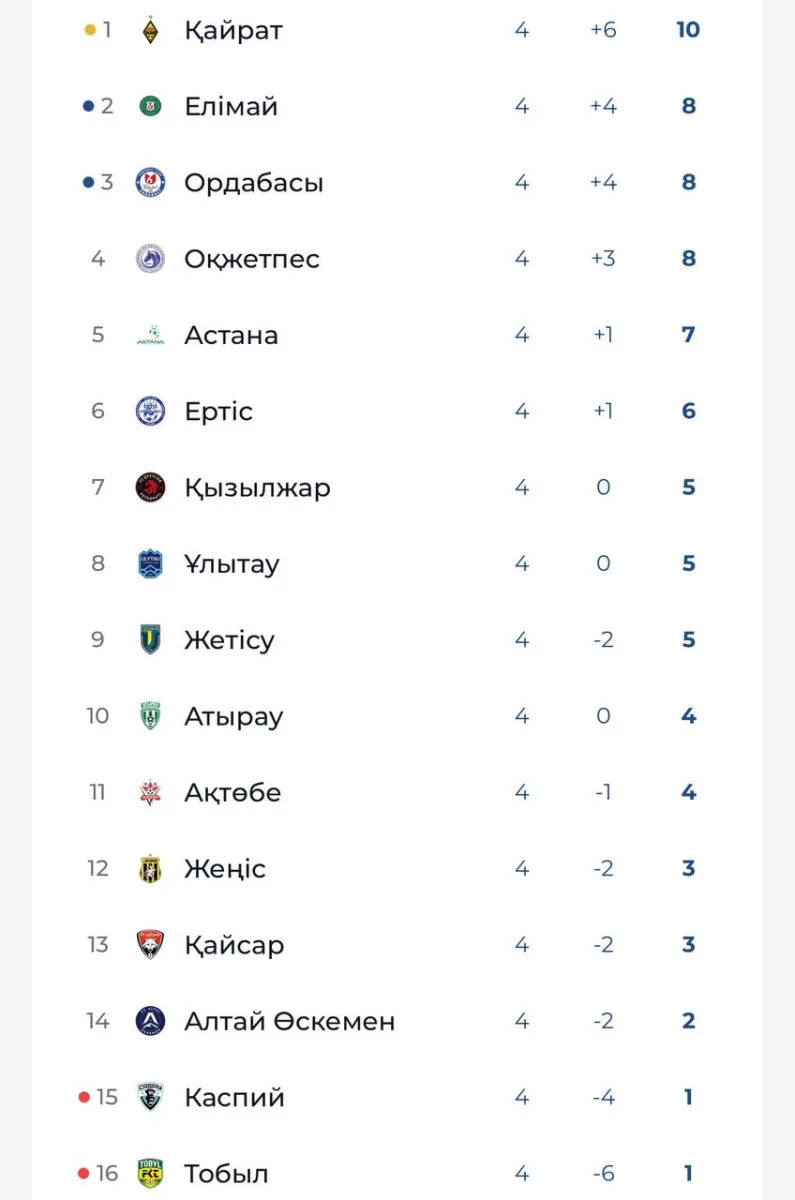The height and width of the screenshot is (1200, 795).
Task: Open Ұлытау team details
Action: (231, 564)
